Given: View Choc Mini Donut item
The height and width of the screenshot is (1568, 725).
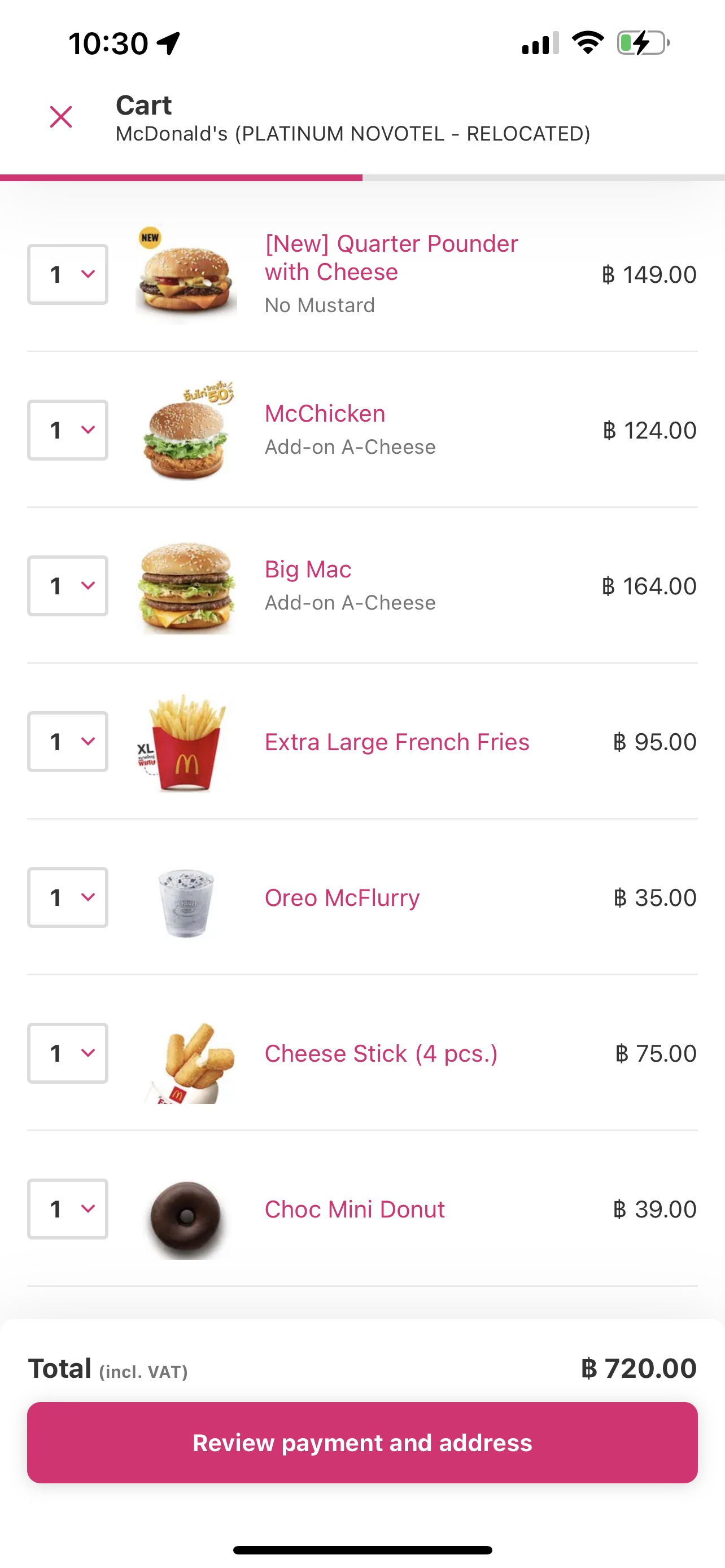Looking at the screenshot, I should [354, 1210].
